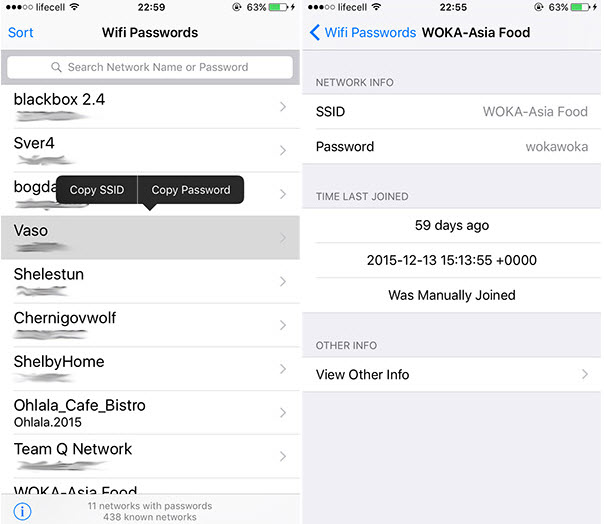Open View Other Info

pos(452,374)
